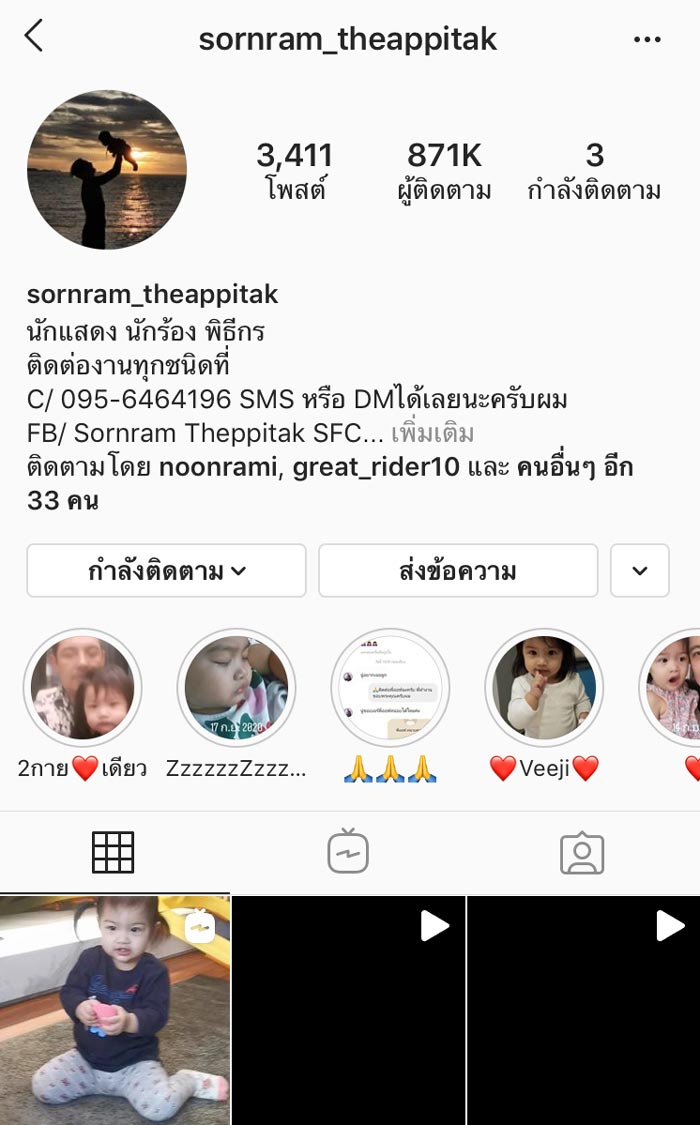The image size is (700, 1125).
Task: Go back with the top-left arrow
Action: tap(34, 37)
